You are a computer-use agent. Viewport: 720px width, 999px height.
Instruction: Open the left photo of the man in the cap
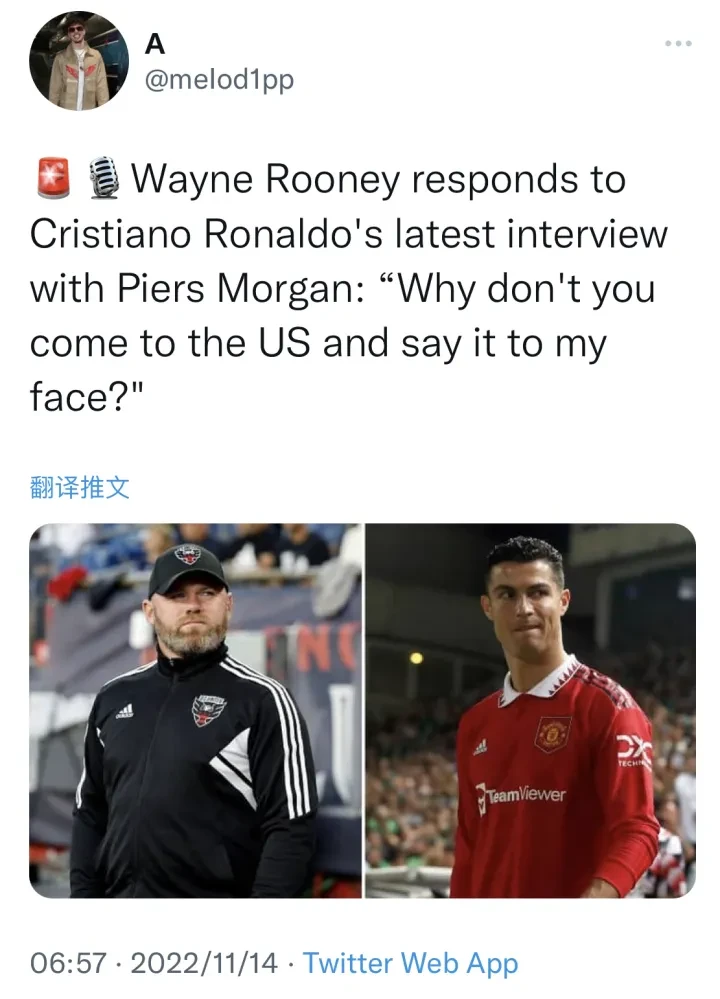[x=195, y=710]
